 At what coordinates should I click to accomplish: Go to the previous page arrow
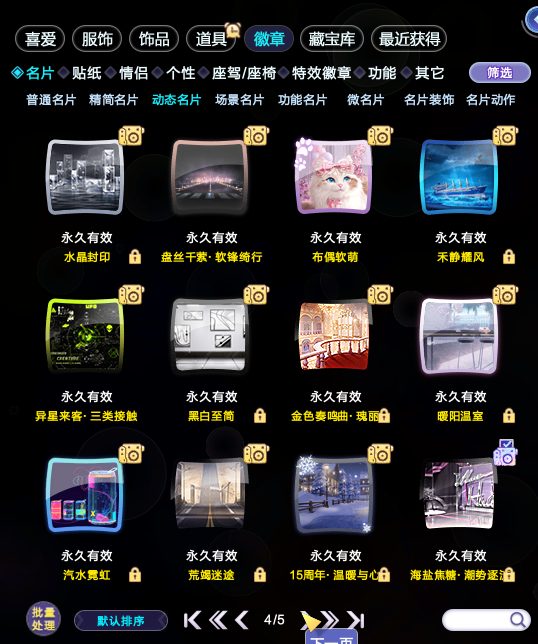coord(241,620)
